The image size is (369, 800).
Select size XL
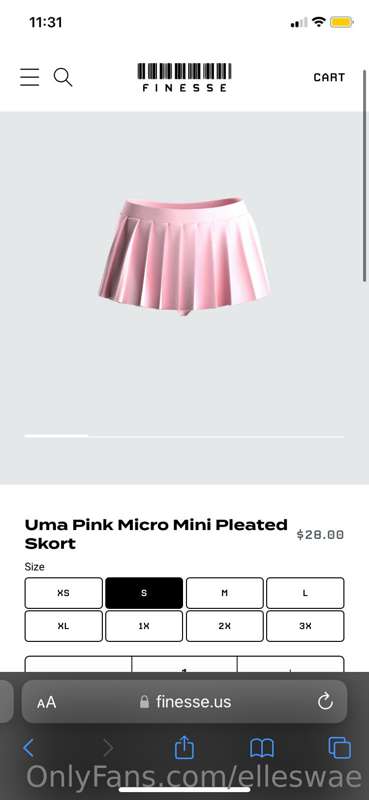pos(64,626)
